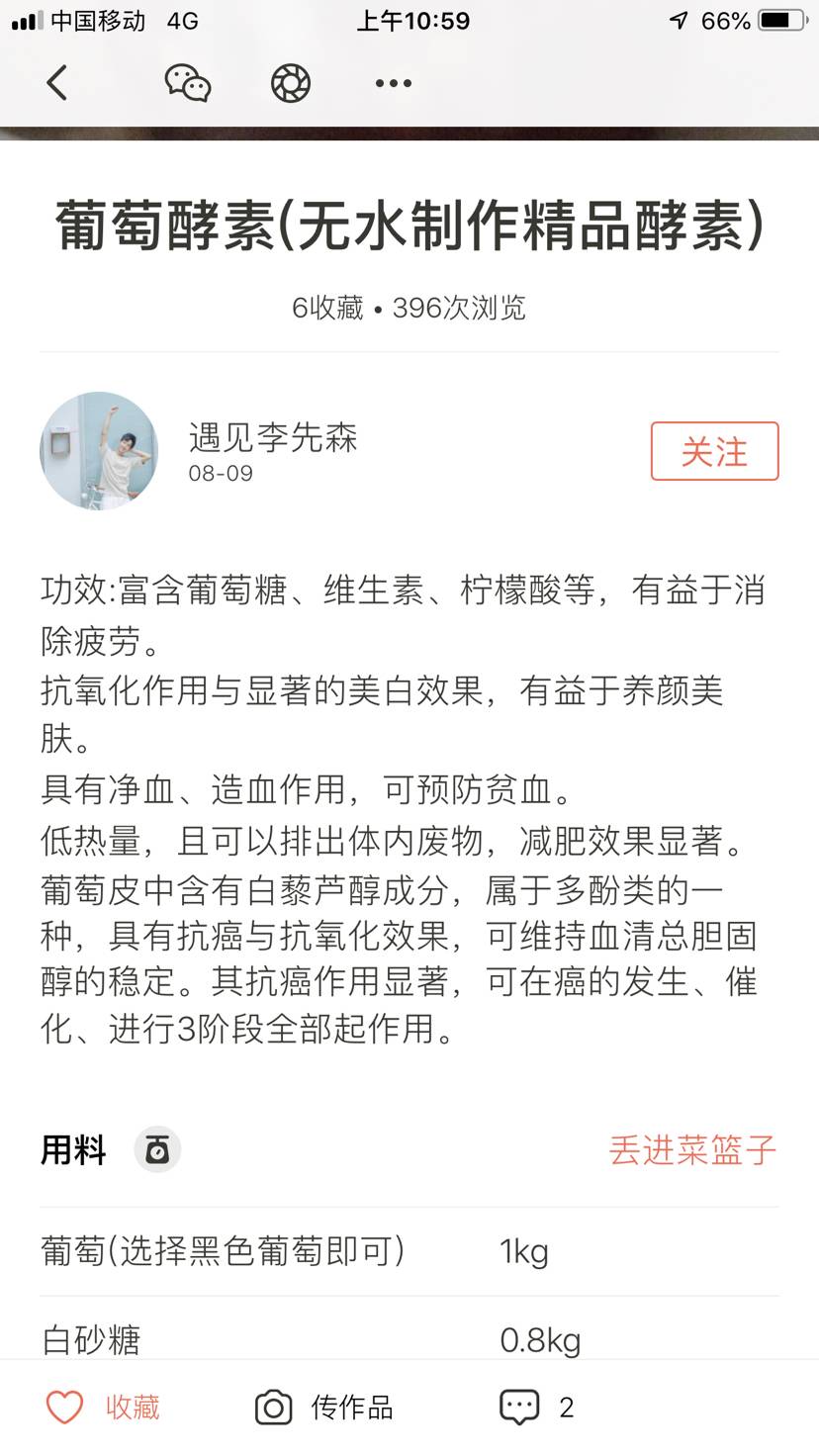Follow author with the 关注 button
This screenshot has height=1456, width=819.
pos(714,451)
